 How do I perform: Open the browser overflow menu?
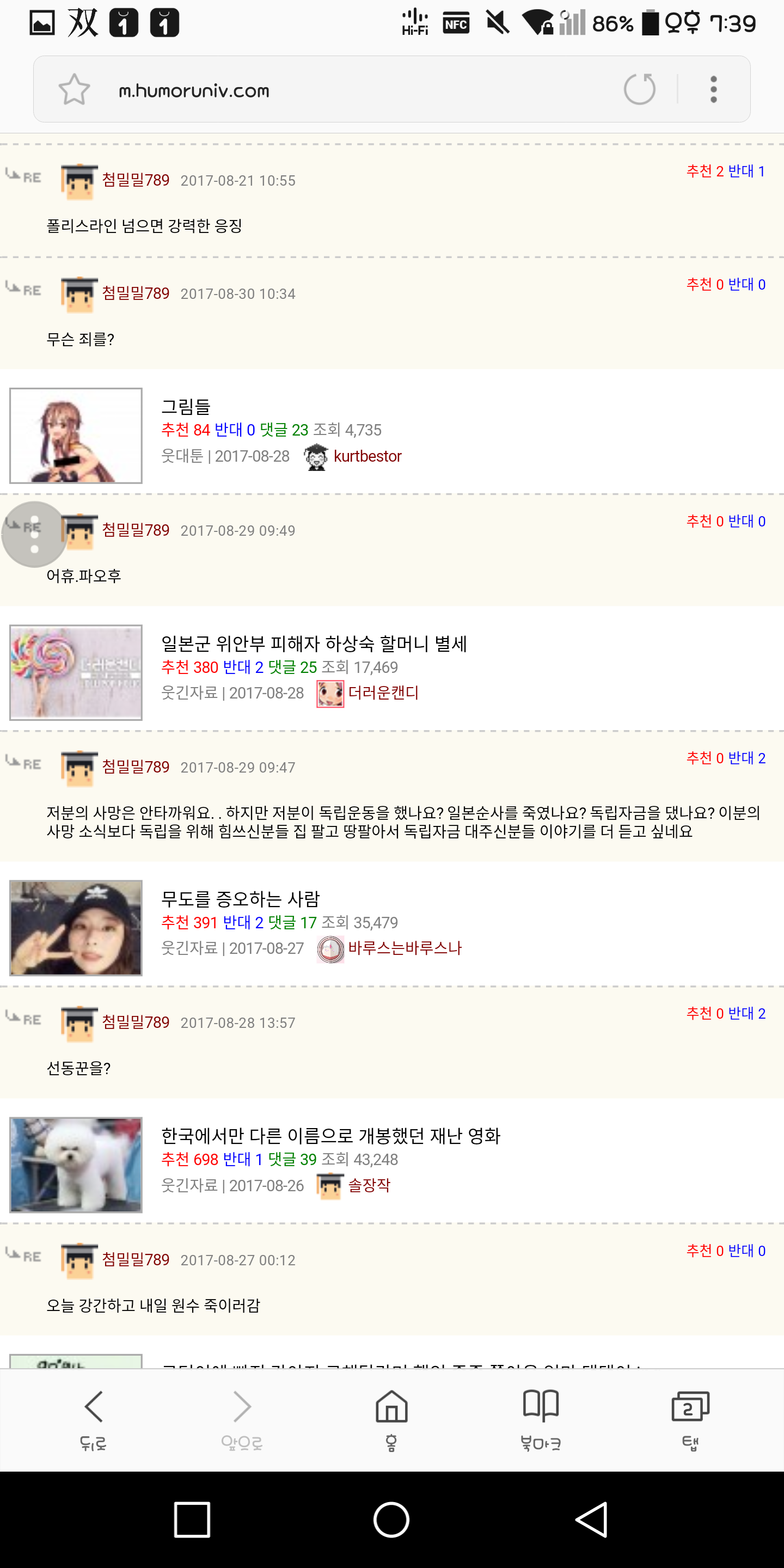click(x=713, y=89)
